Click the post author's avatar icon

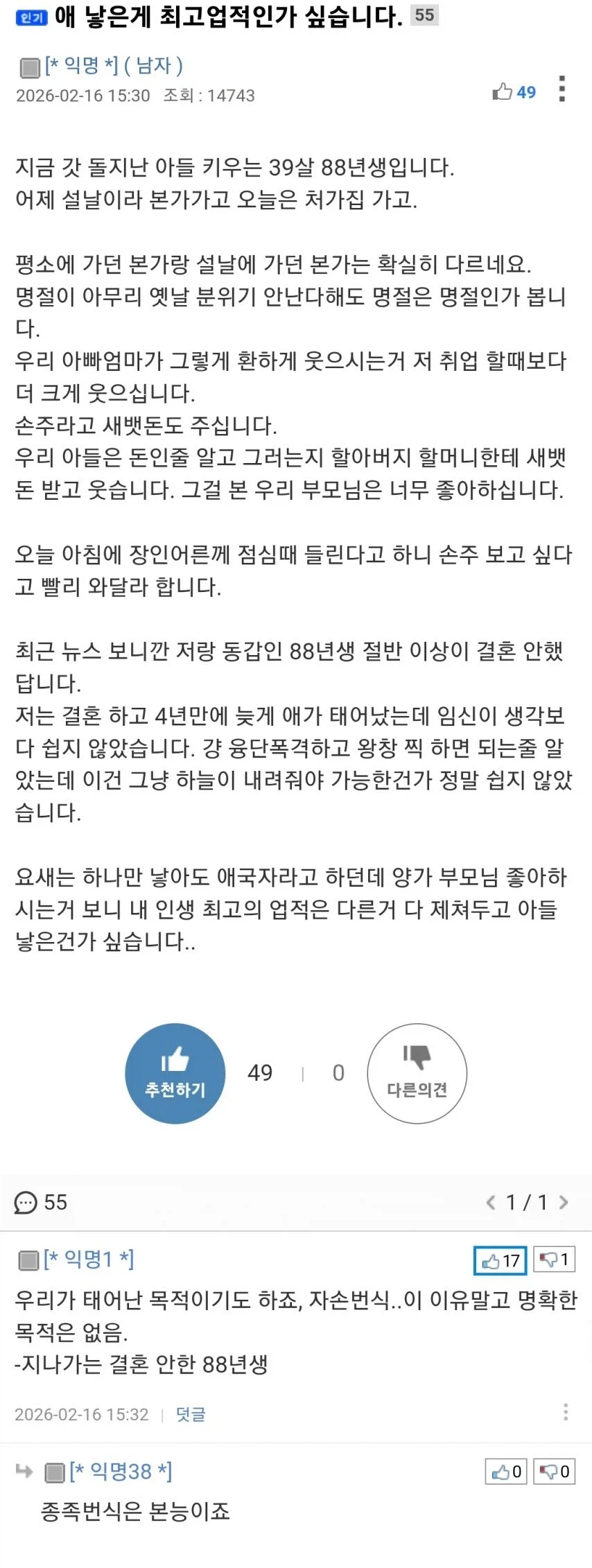pyautogui.click(x=28, y=67)
